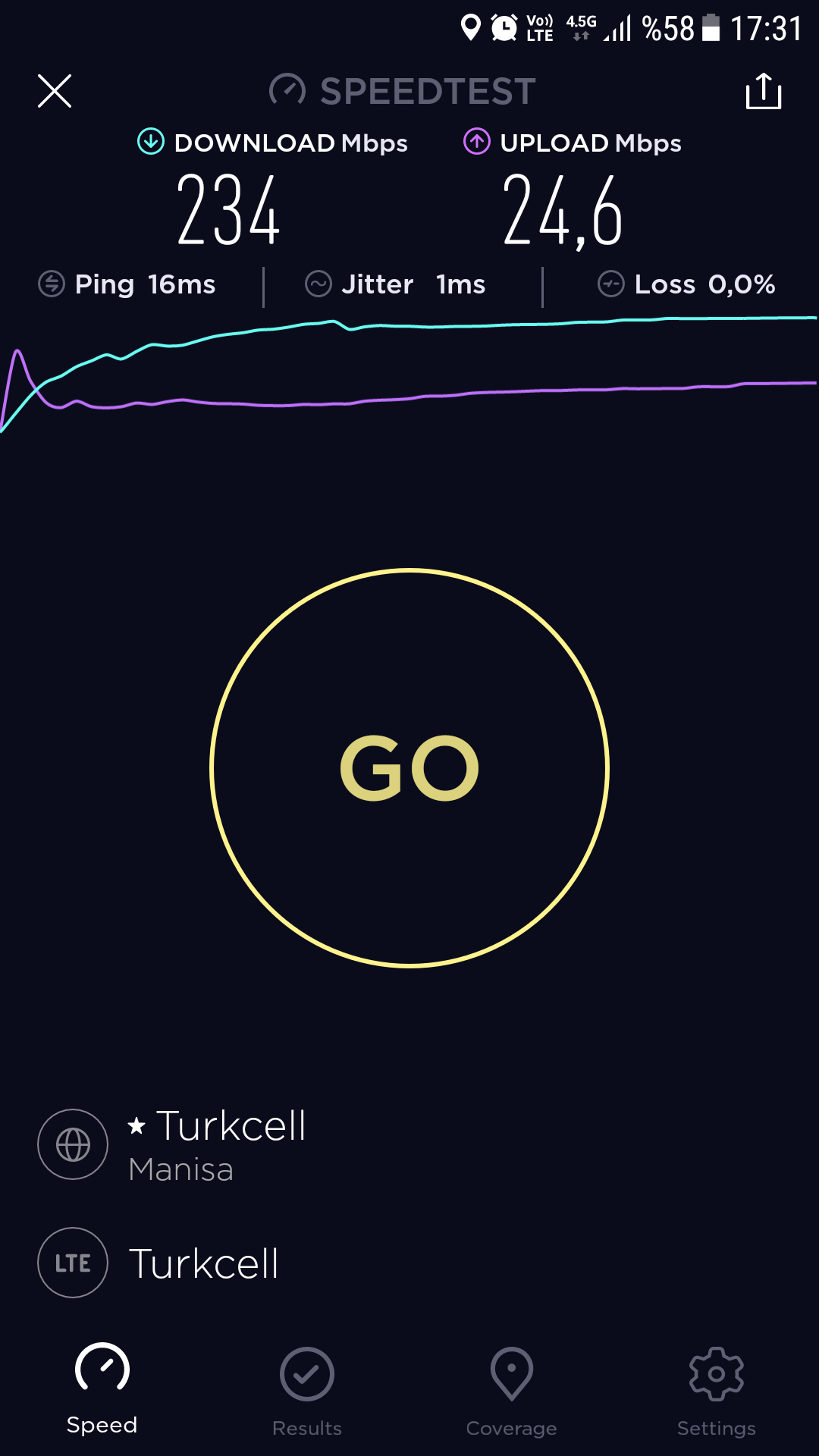819x1456 pixels.
Task: Share the speed test result
Action: 764,91
